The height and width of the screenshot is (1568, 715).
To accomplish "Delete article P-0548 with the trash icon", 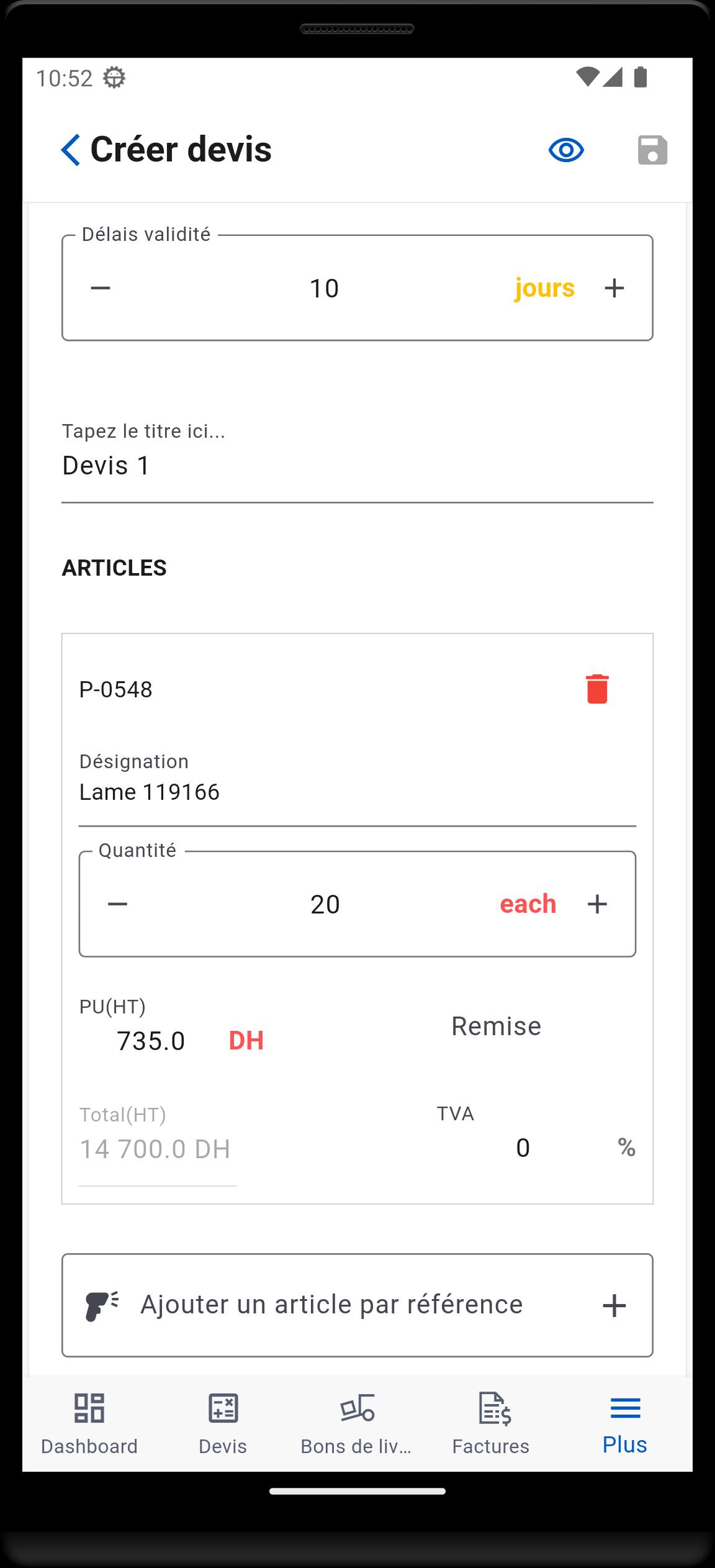I will [597, 689].
